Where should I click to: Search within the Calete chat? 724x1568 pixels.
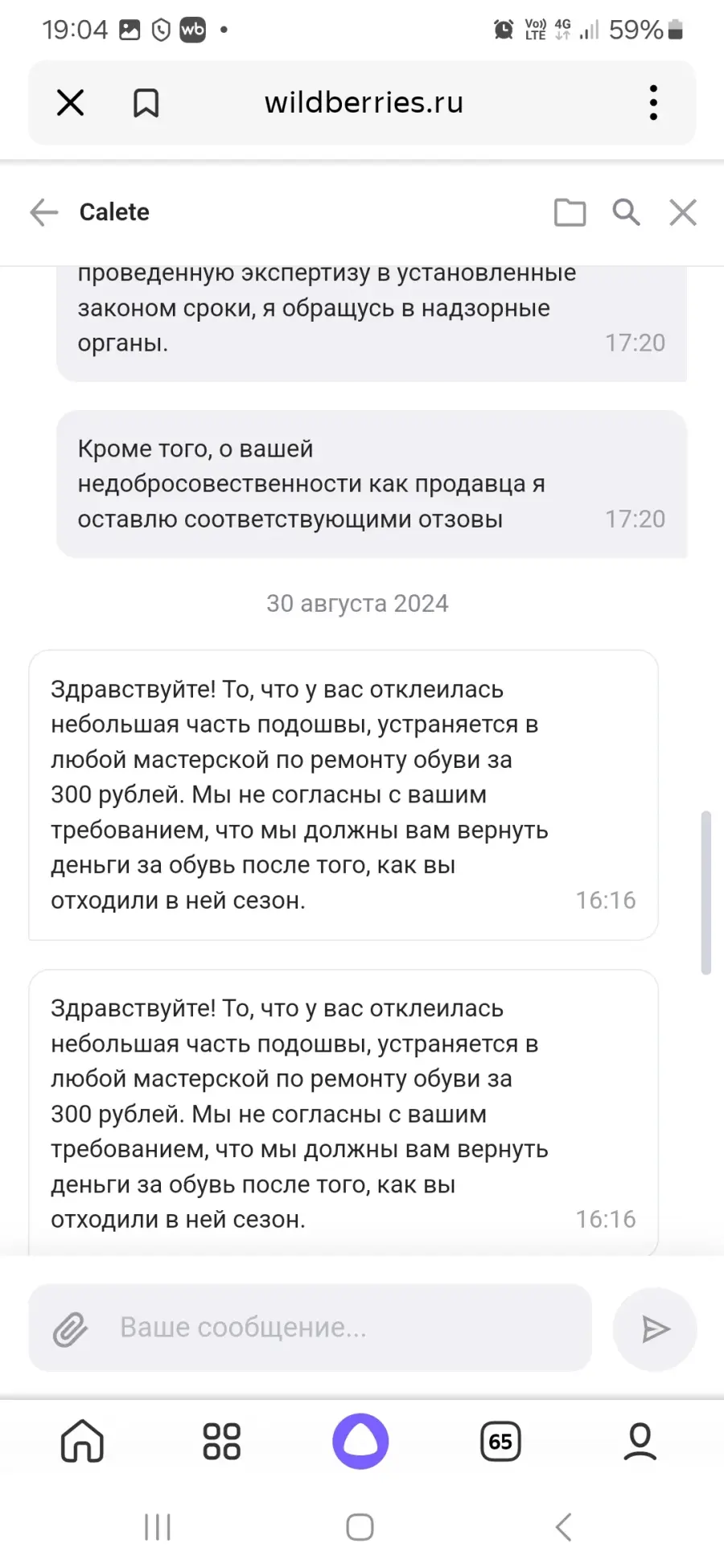(x=627, y=212)
